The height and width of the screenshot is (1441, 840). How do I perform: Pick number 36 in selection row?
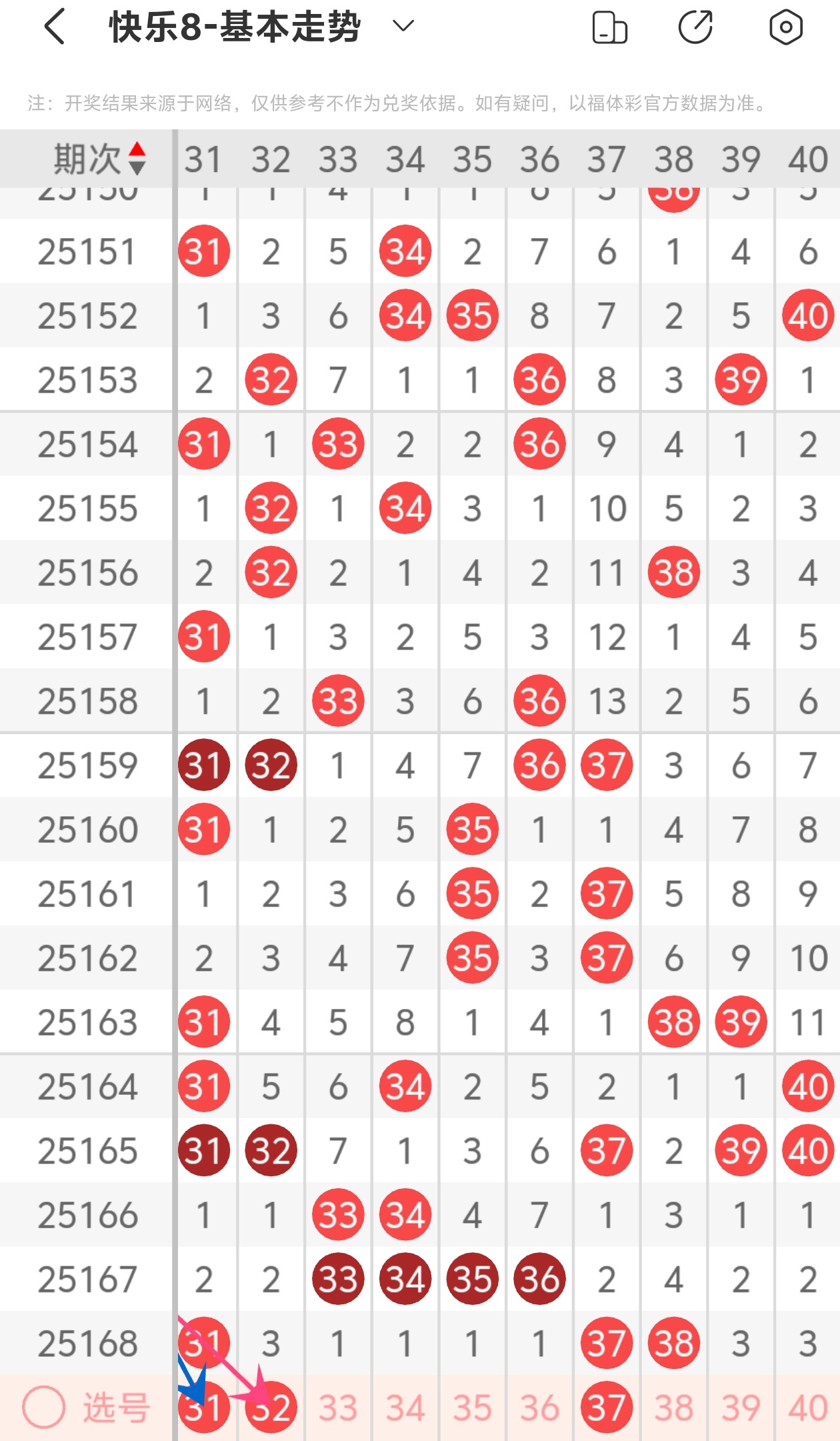539,1408
